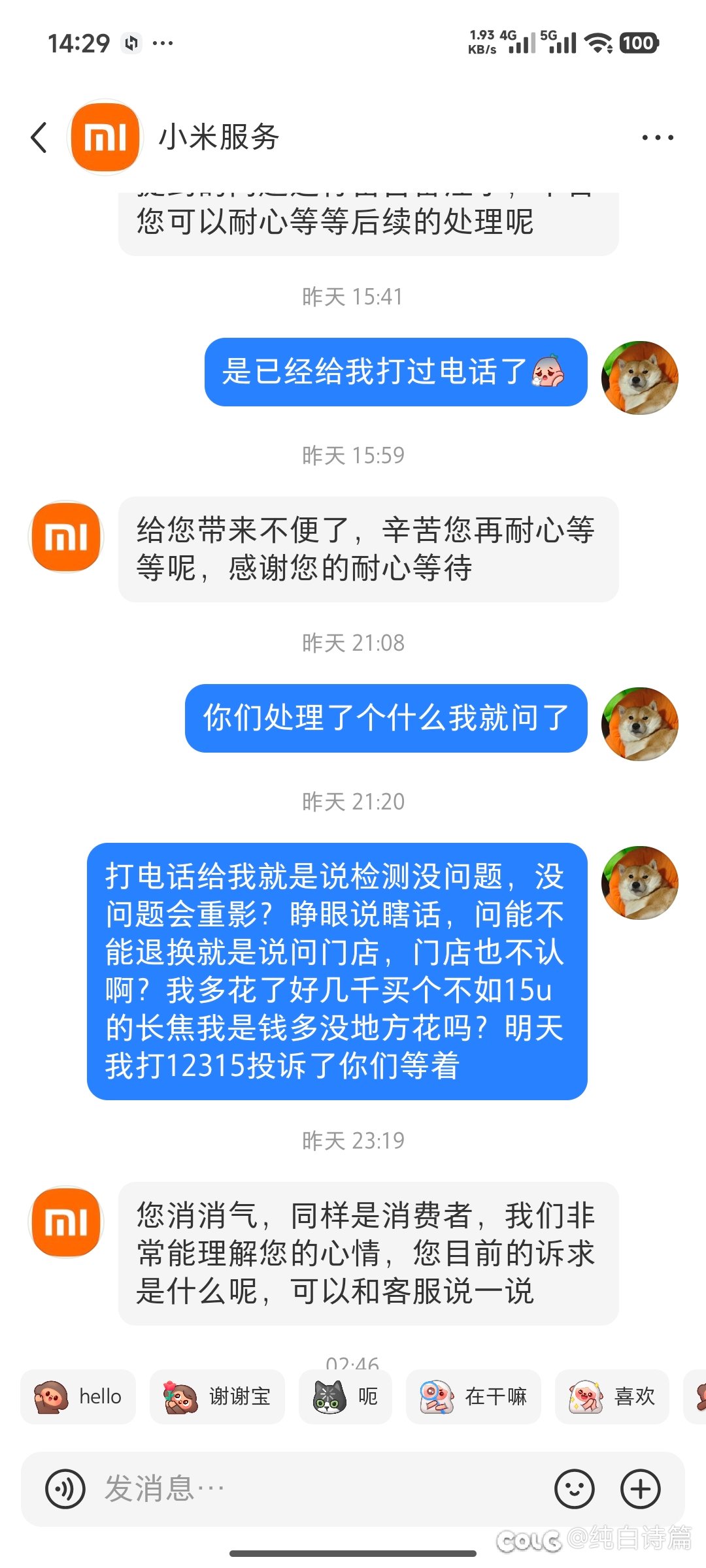
Task: Tap the 小米服务 chat title
Action: 220,137
